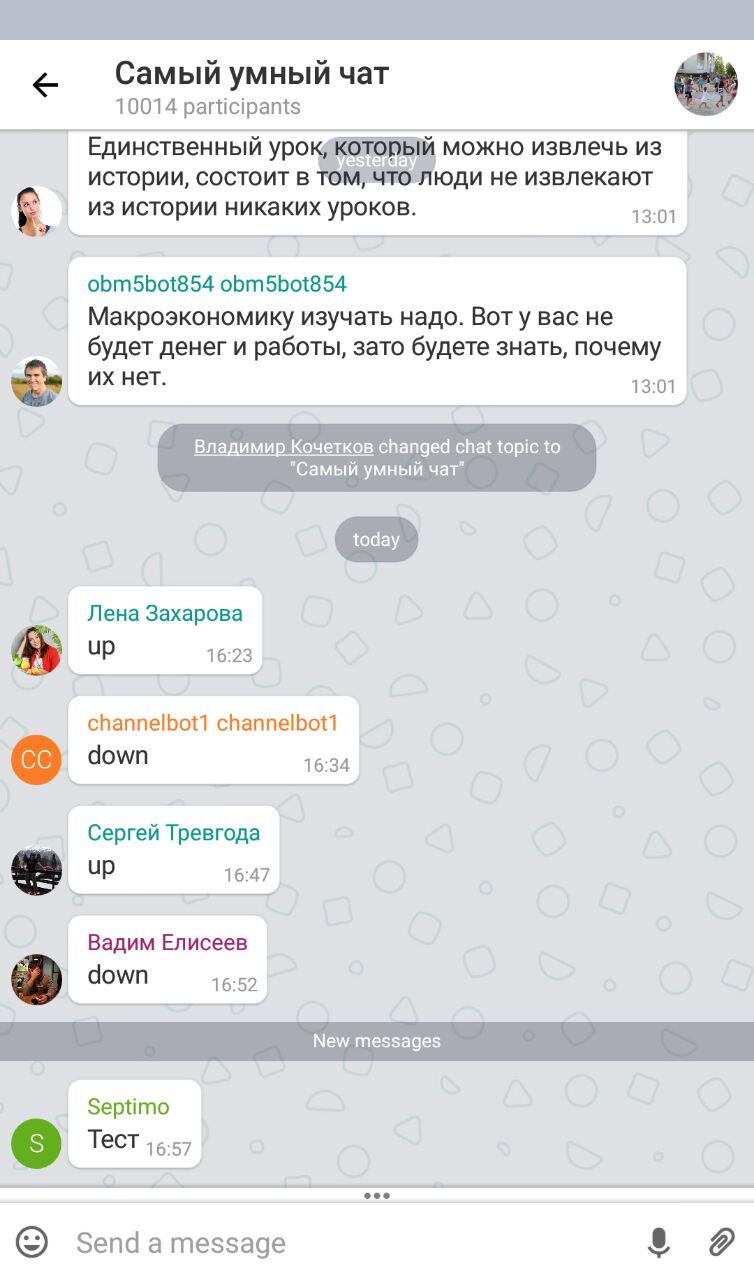Focus the Send a message field

point(340,1243)
